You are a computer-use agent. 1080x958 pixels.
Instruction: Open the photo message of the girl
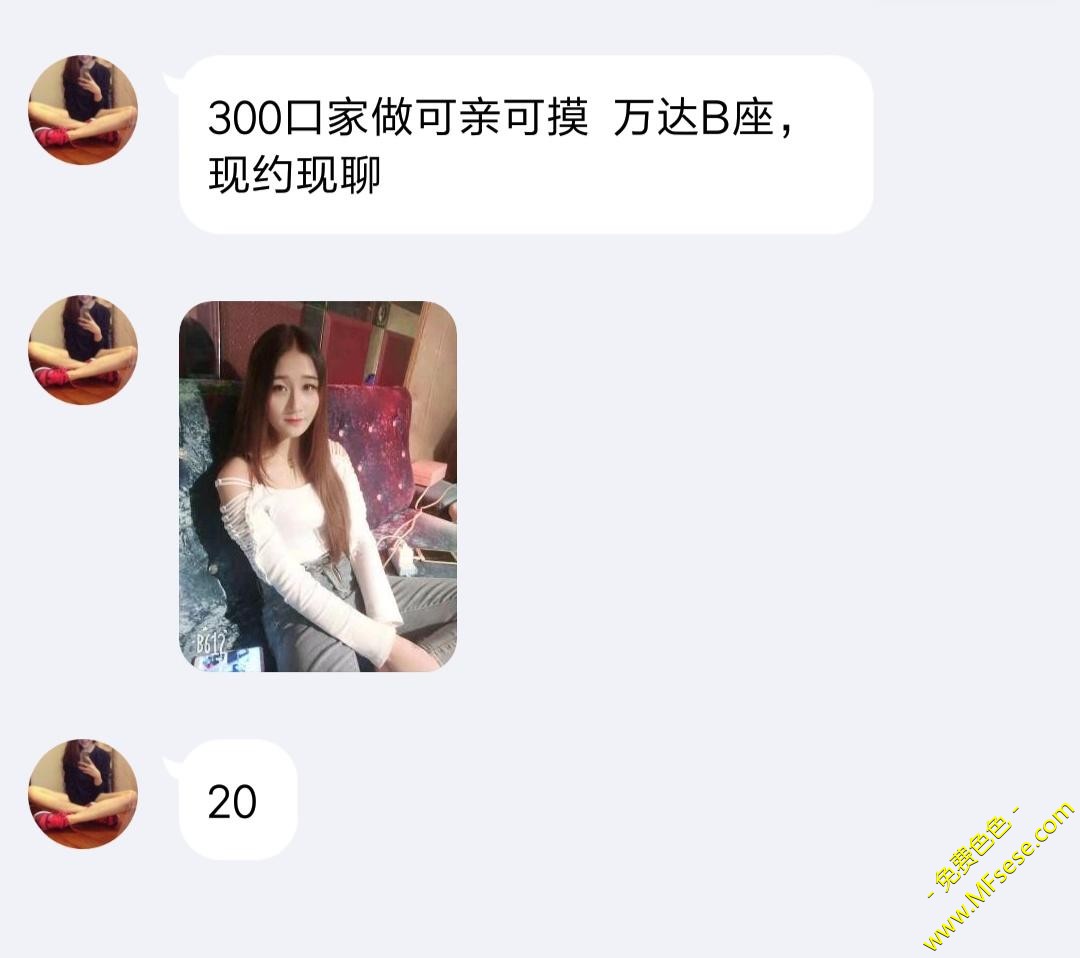pos(318,486)
